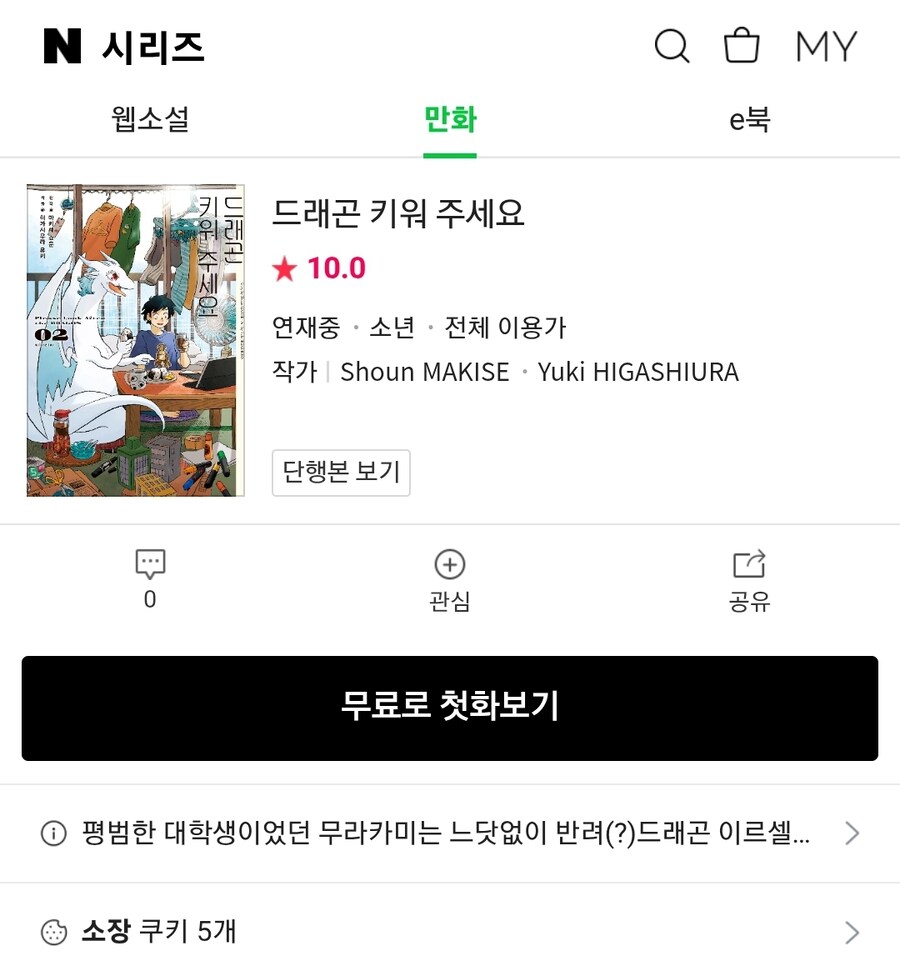Click the cookie icon beside 소장
The image size is (900, 976).
(x=53, y=931)
